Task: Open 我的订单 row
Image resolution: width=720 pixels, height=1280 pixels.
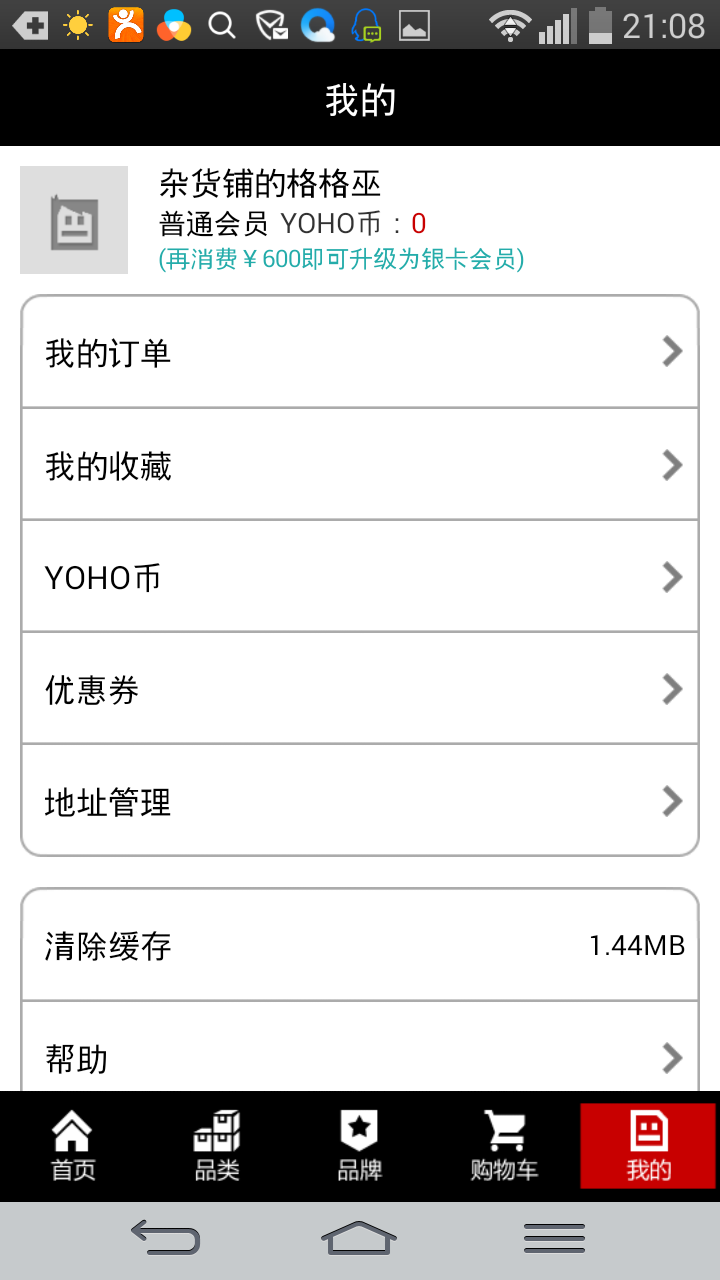Action: (x=360, y=352)
